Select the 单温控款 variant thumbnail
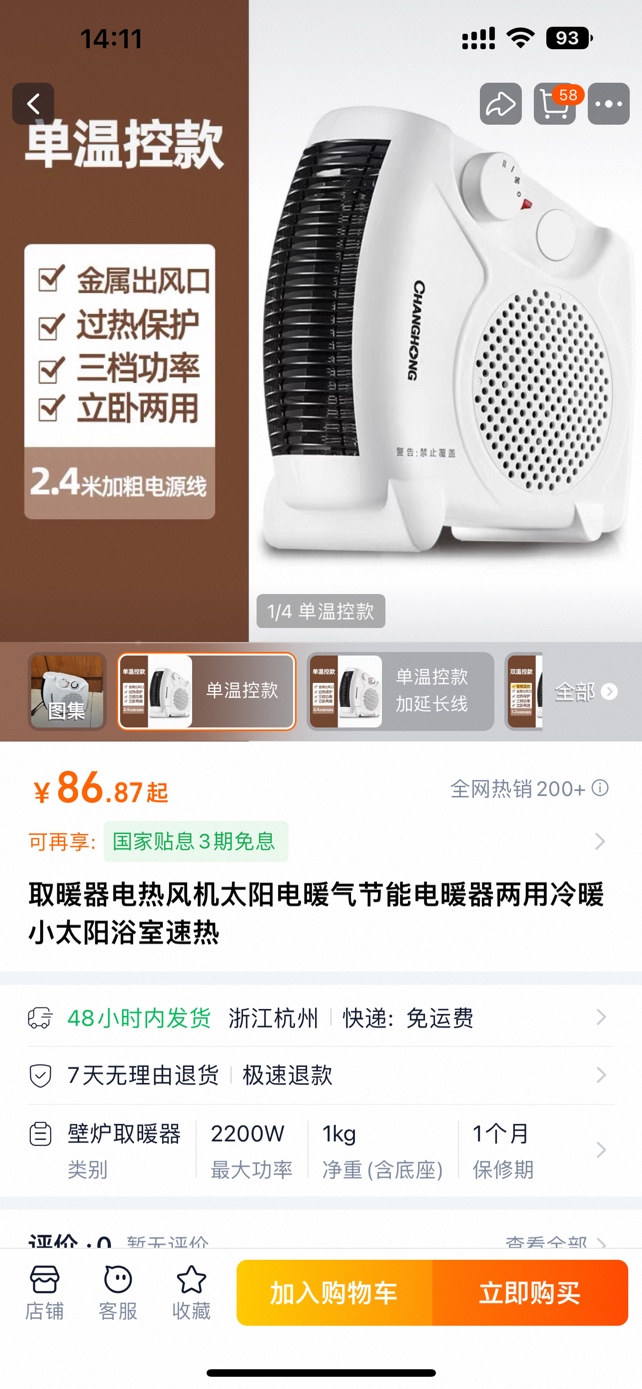The height and width of the screenshot is (1389, 642). 207,691
